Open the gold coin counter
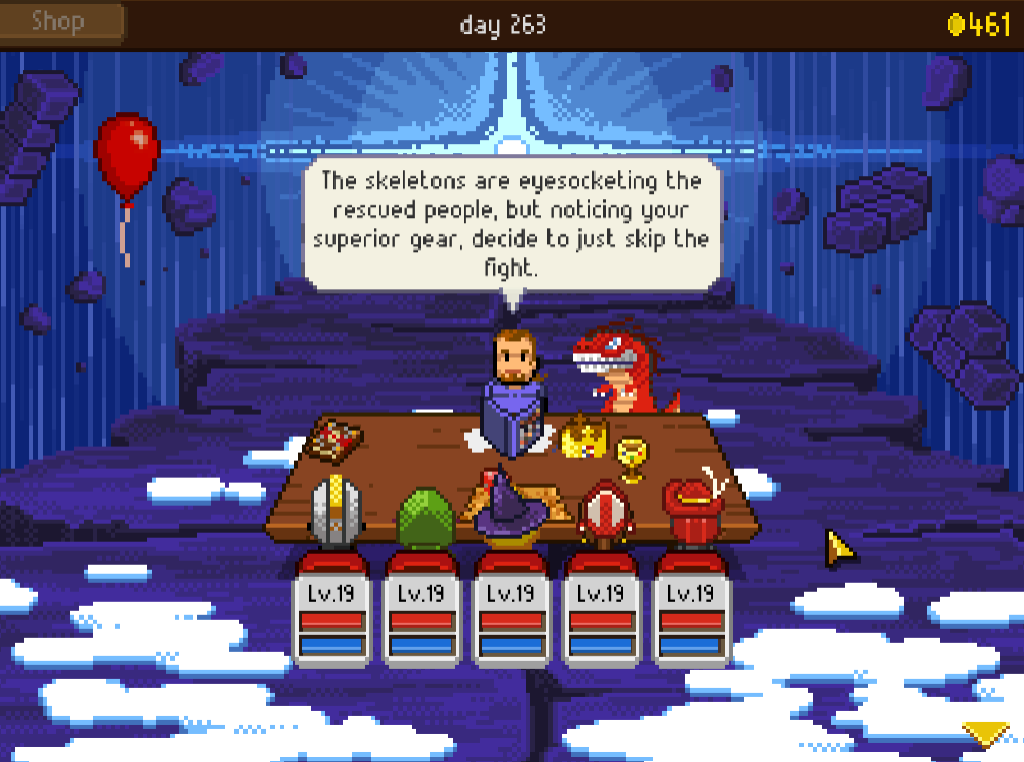Viewport: 1024px width, 762px height. [980, 24]
